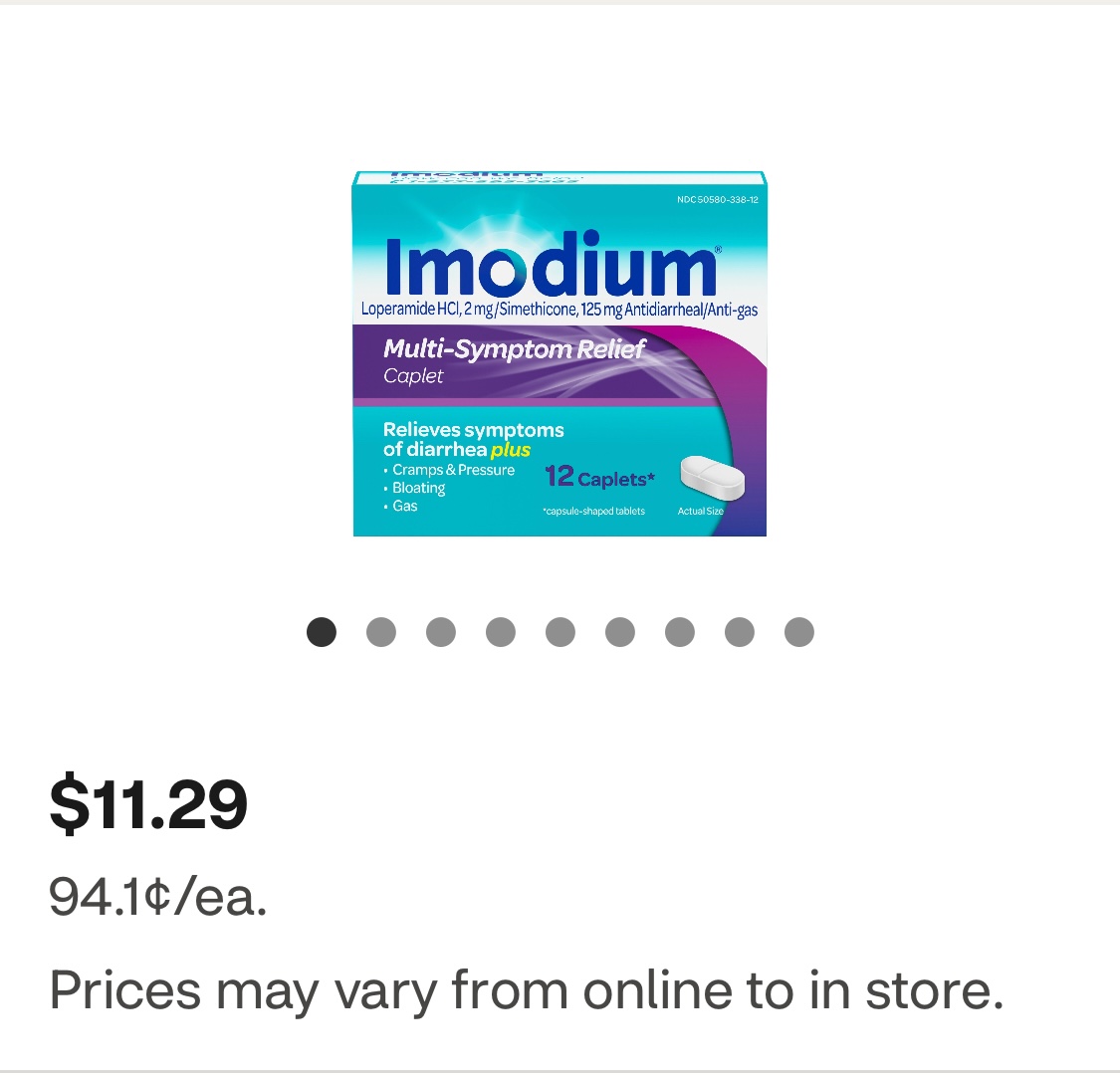This screenshot has width=1120, height=1077.
Task: Jump to the last carousel image dot
Action: coord(799,632)
